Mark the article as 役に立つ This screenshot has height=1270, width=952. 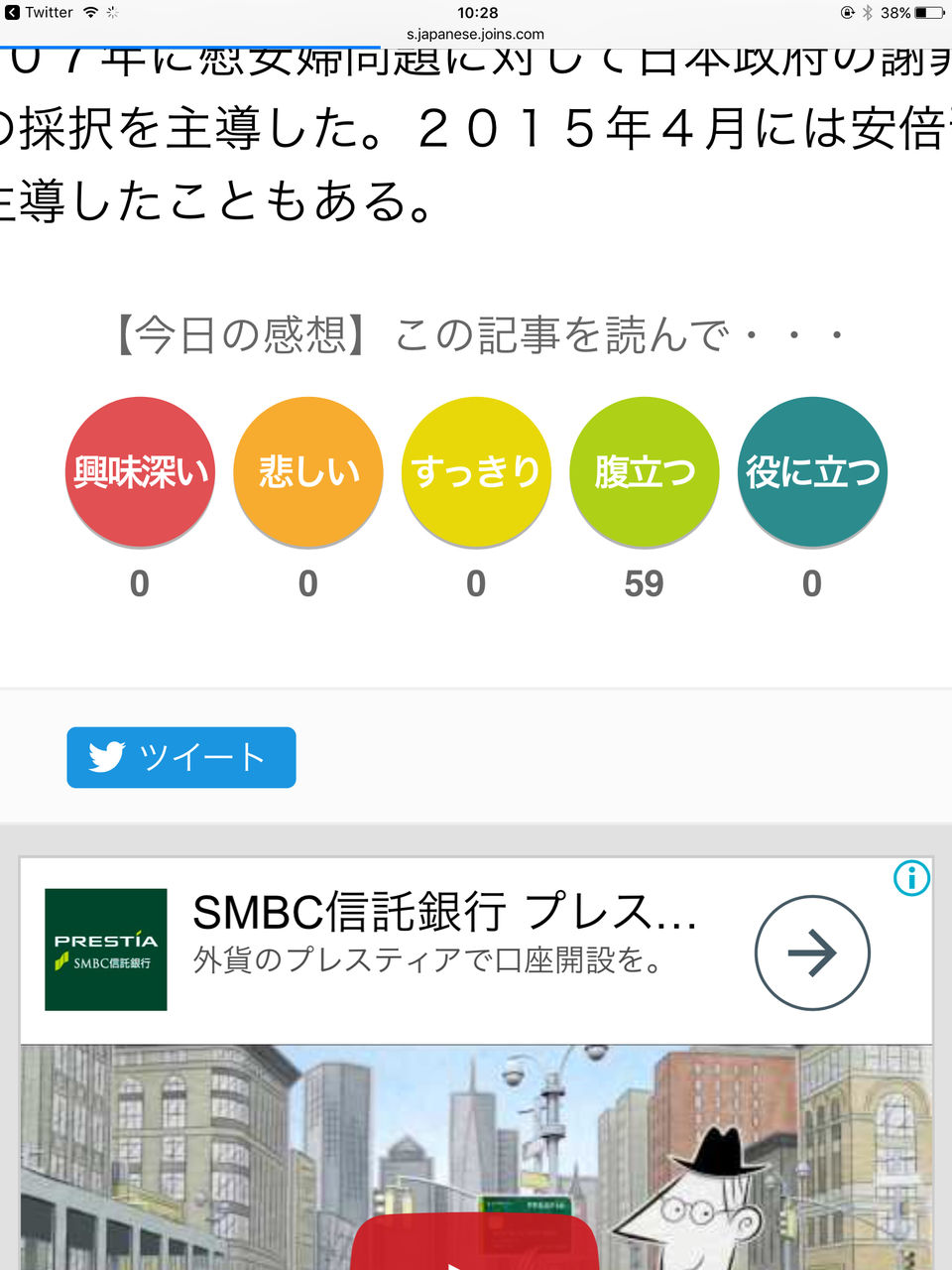(812, 472)
